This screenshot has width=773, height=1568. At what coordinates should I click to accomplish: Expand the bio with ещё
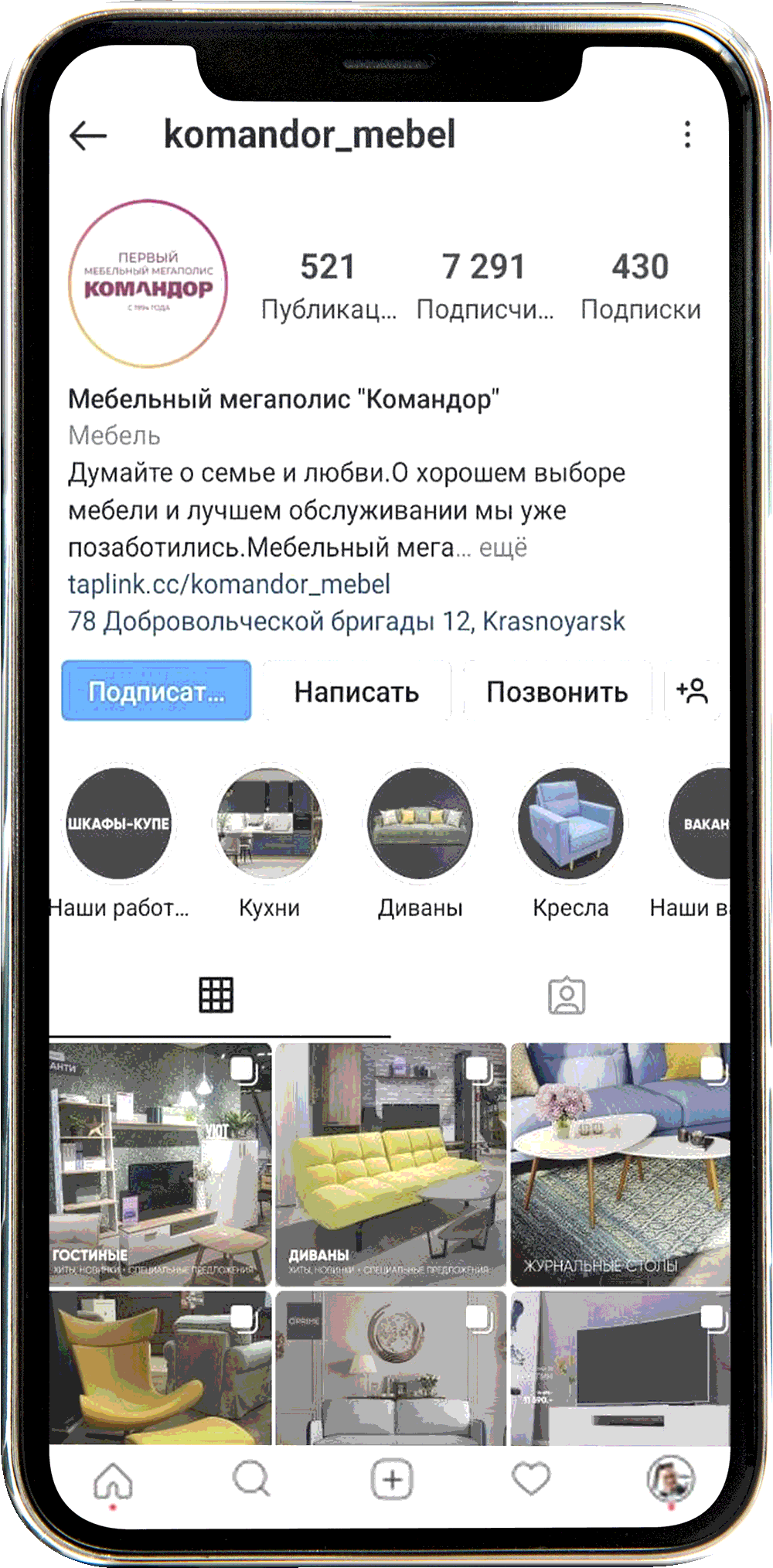click(x=503, y=548)
